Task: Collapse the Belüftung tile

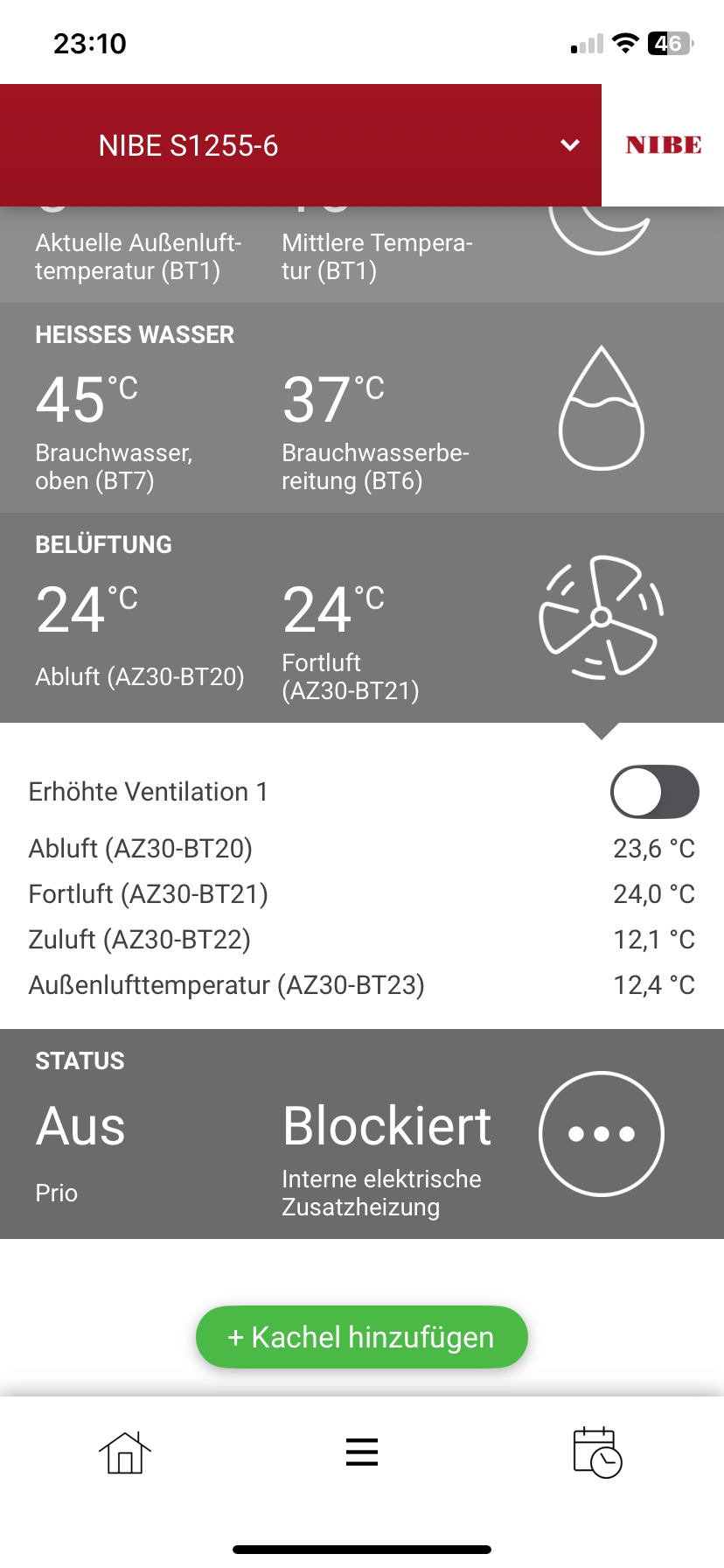Action: (361, 618)
